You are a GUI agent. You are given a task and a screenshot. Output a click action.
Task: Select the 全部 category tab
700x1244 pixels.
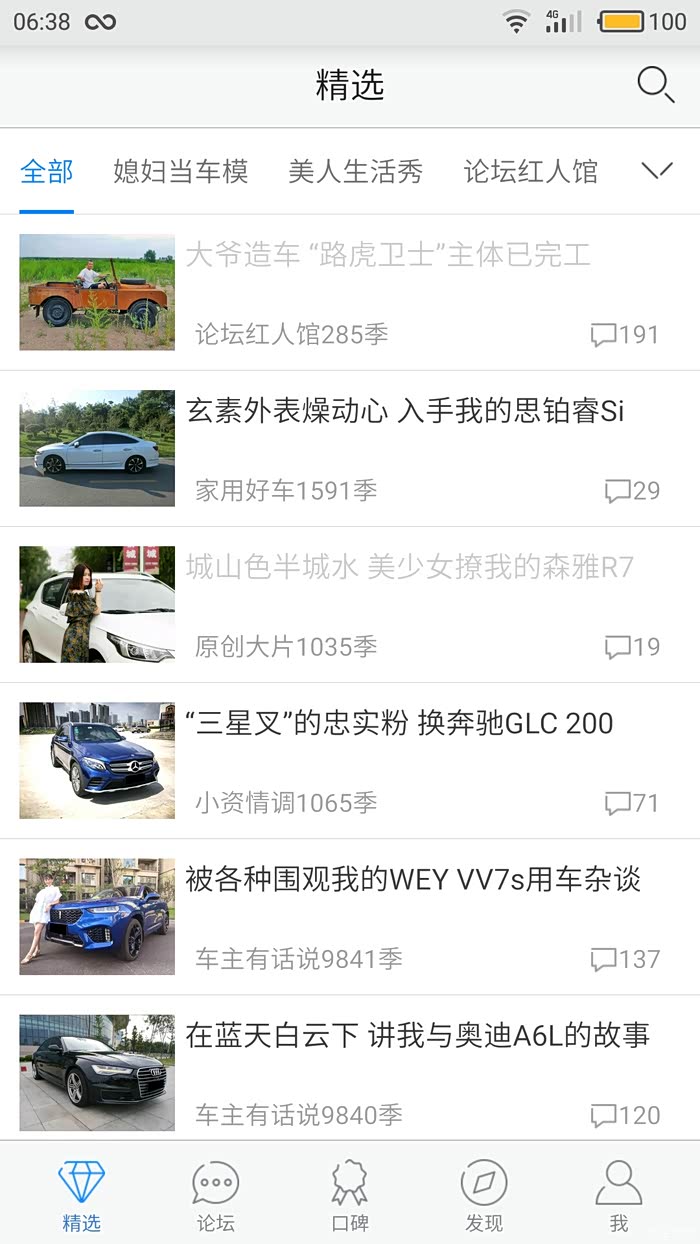tap(47, 171)
